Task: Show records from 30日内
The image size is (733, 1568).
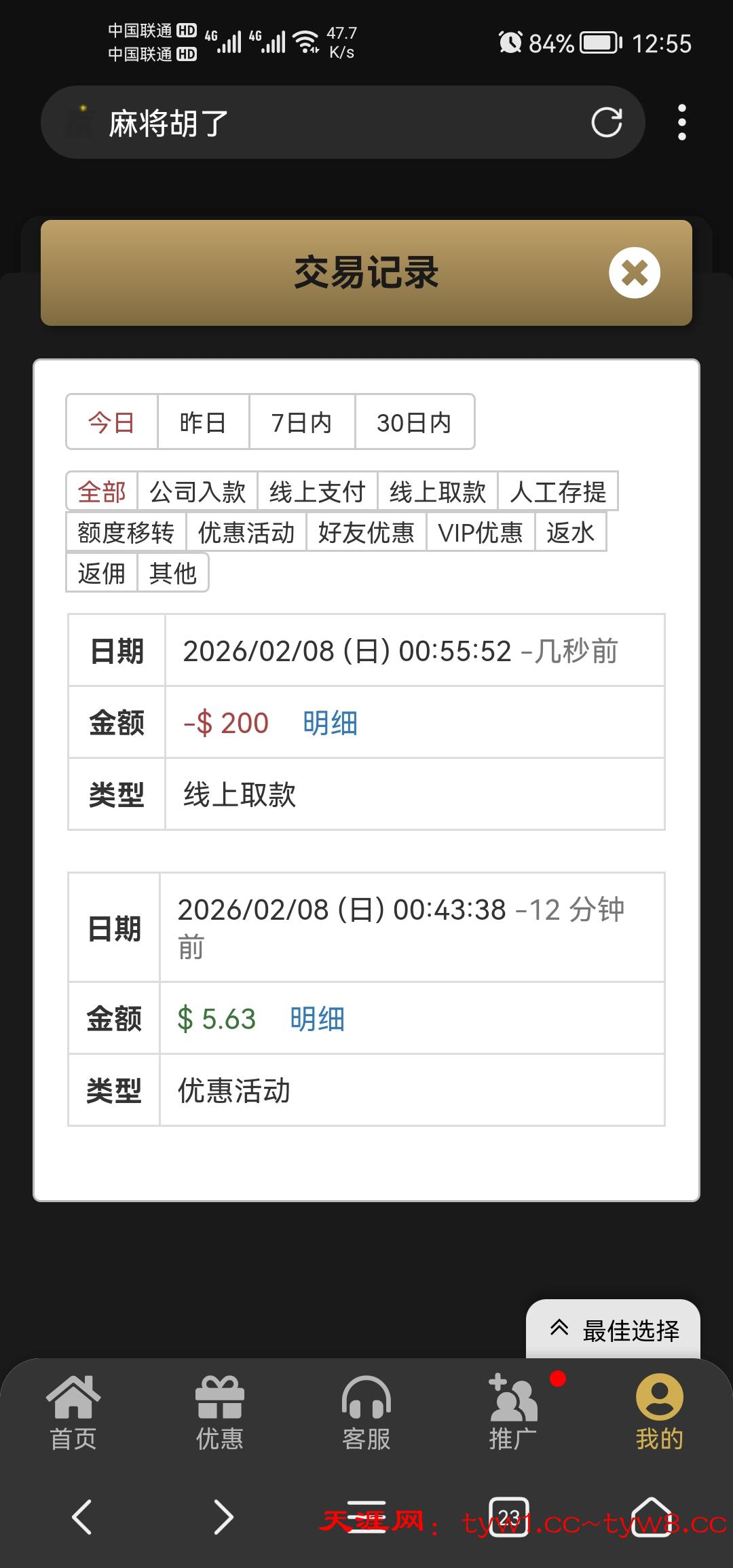Action: (x=414, y=422)
